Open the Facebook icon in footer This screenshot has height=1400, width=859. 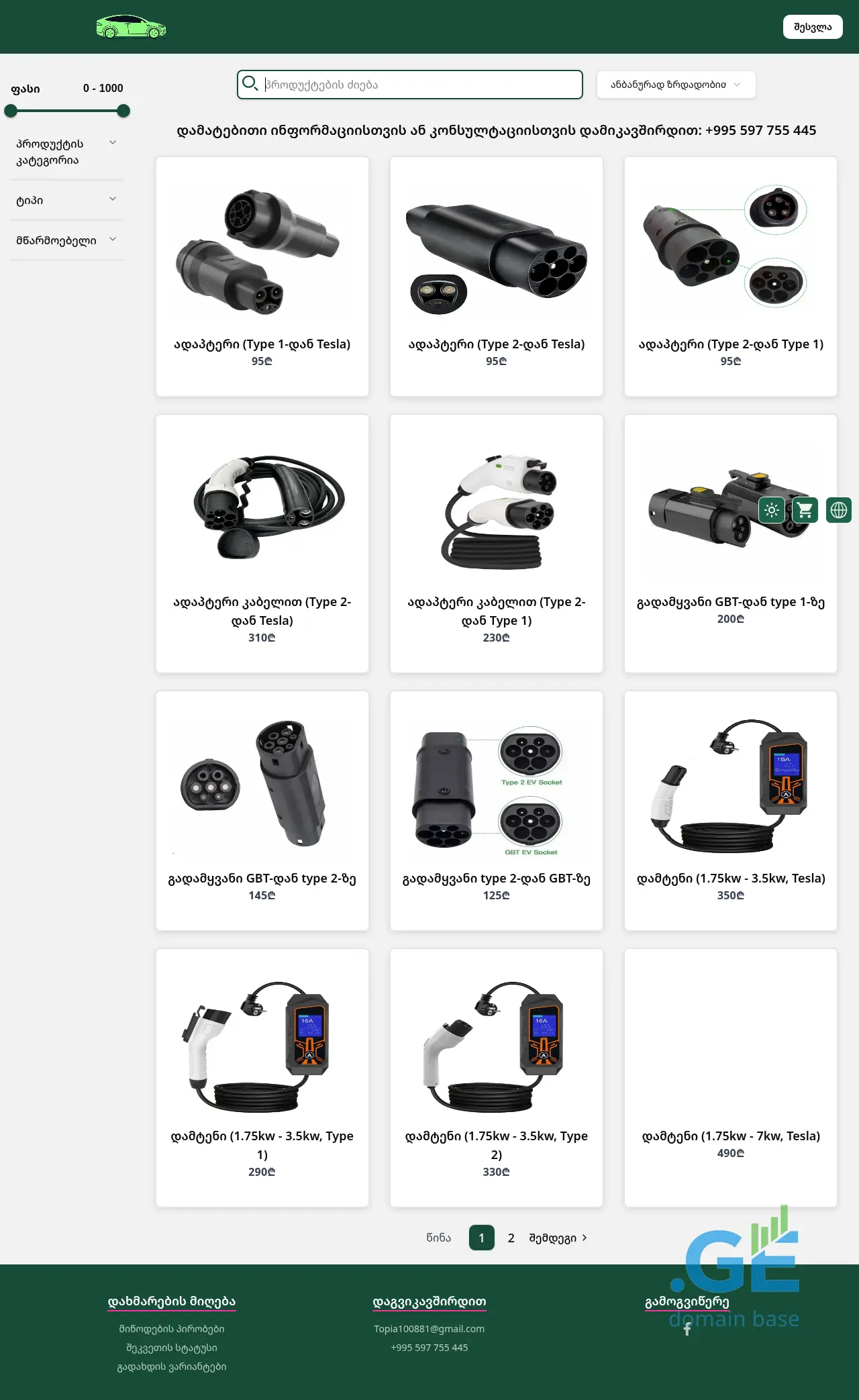(687, 1330)
